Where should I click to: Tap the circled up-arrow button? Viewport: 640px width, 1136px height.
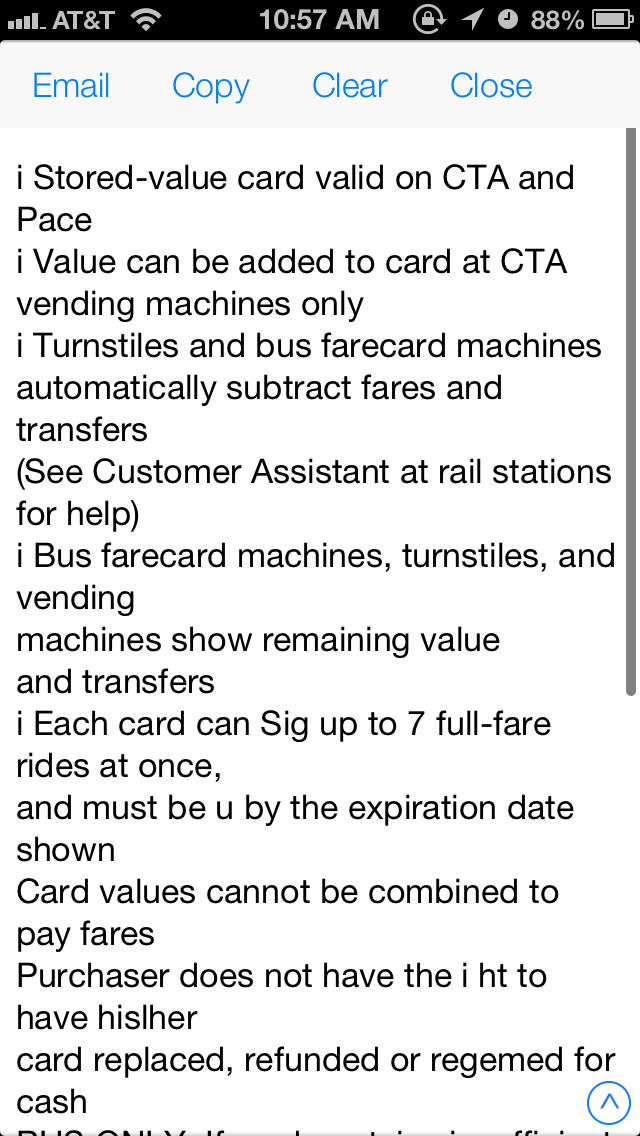(x=609, y=1101)
